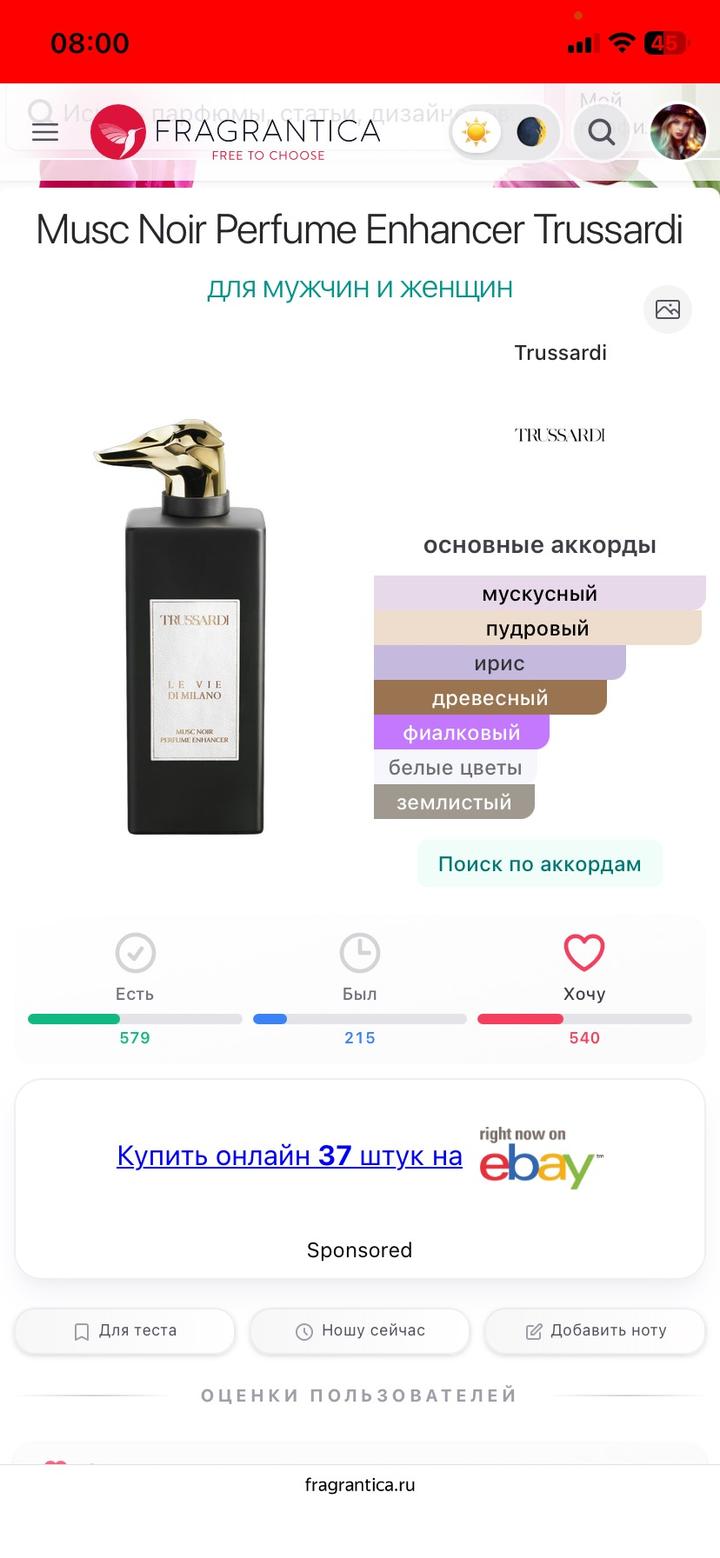This screenshot has width=720, height=1558.
Task: Select the пудровый accord bar
Action: [x=537, y=628]
